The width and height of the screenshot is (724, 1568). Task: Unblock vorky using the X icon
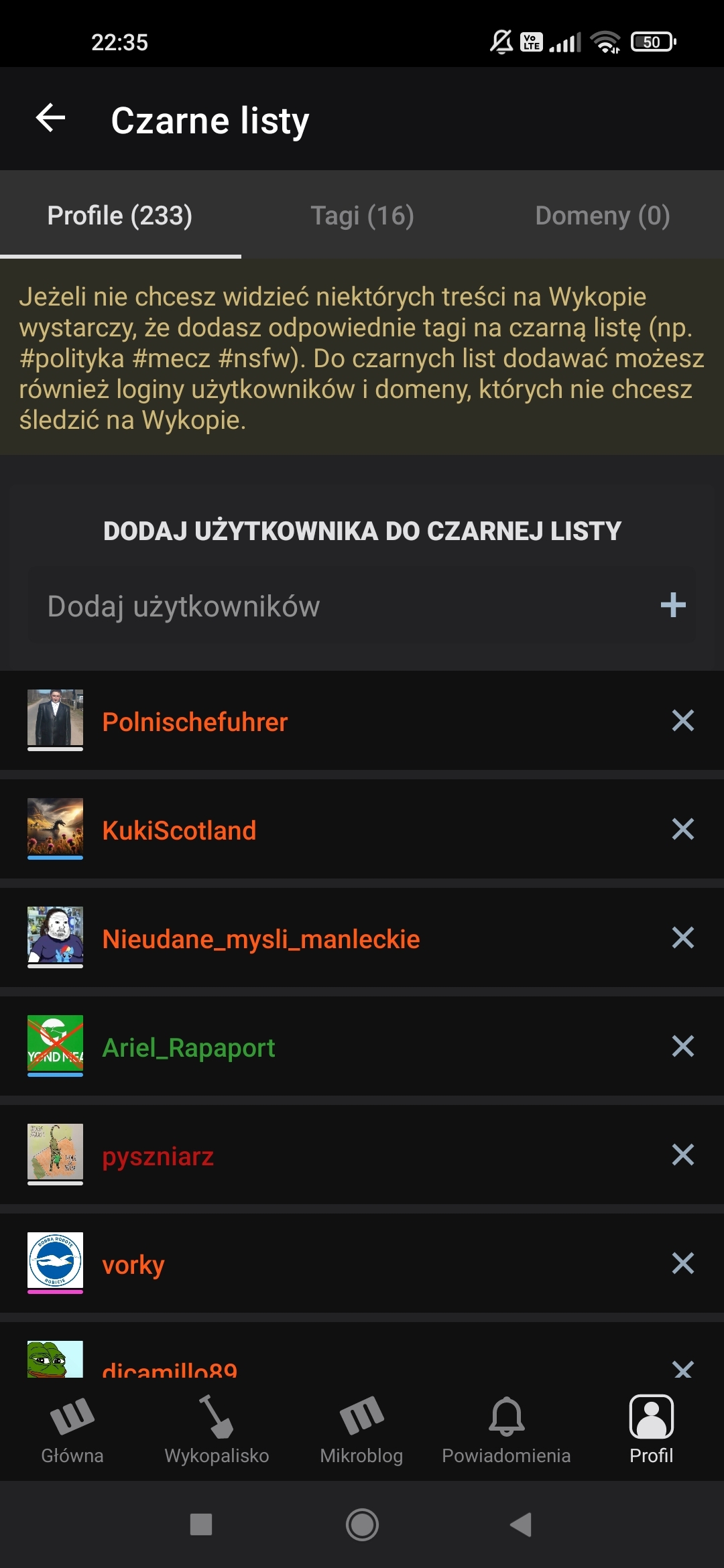click(x=682, y=1264)
